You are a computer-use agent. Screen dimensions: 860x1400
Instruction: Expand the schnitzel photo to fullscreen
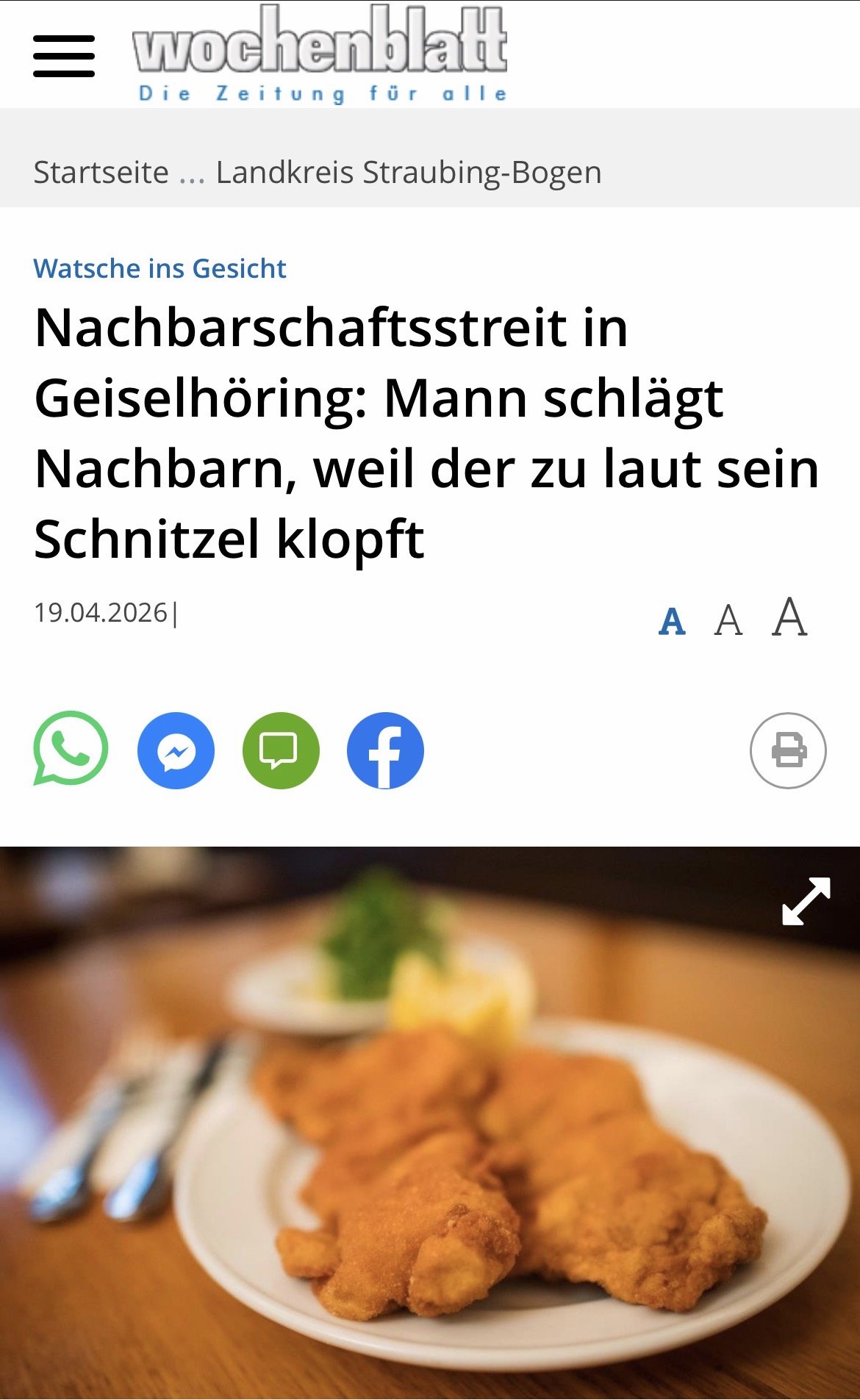pyautogui.click(x=806, y=901)
